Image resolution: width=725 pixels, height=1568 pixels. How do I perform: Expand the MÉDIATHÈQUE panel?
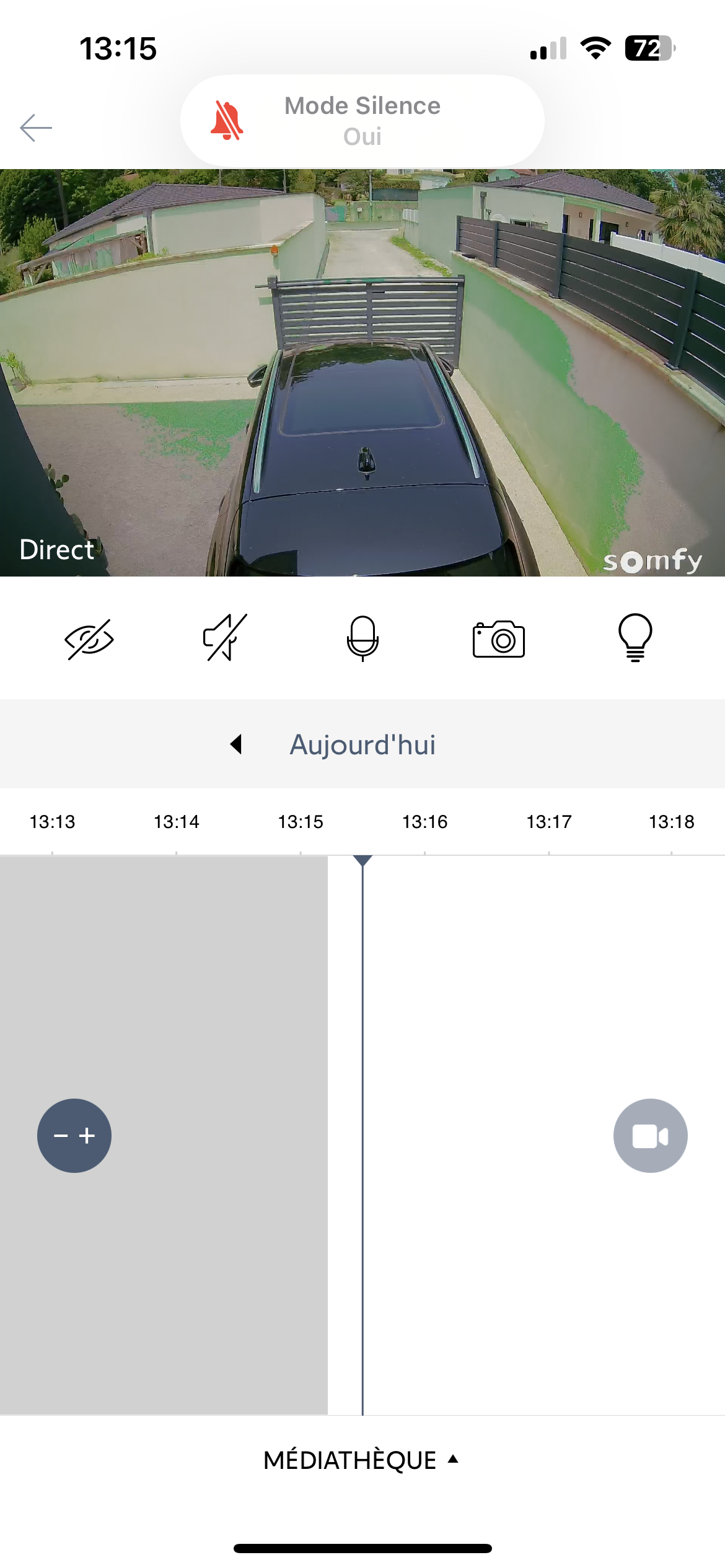(362, 1460)
